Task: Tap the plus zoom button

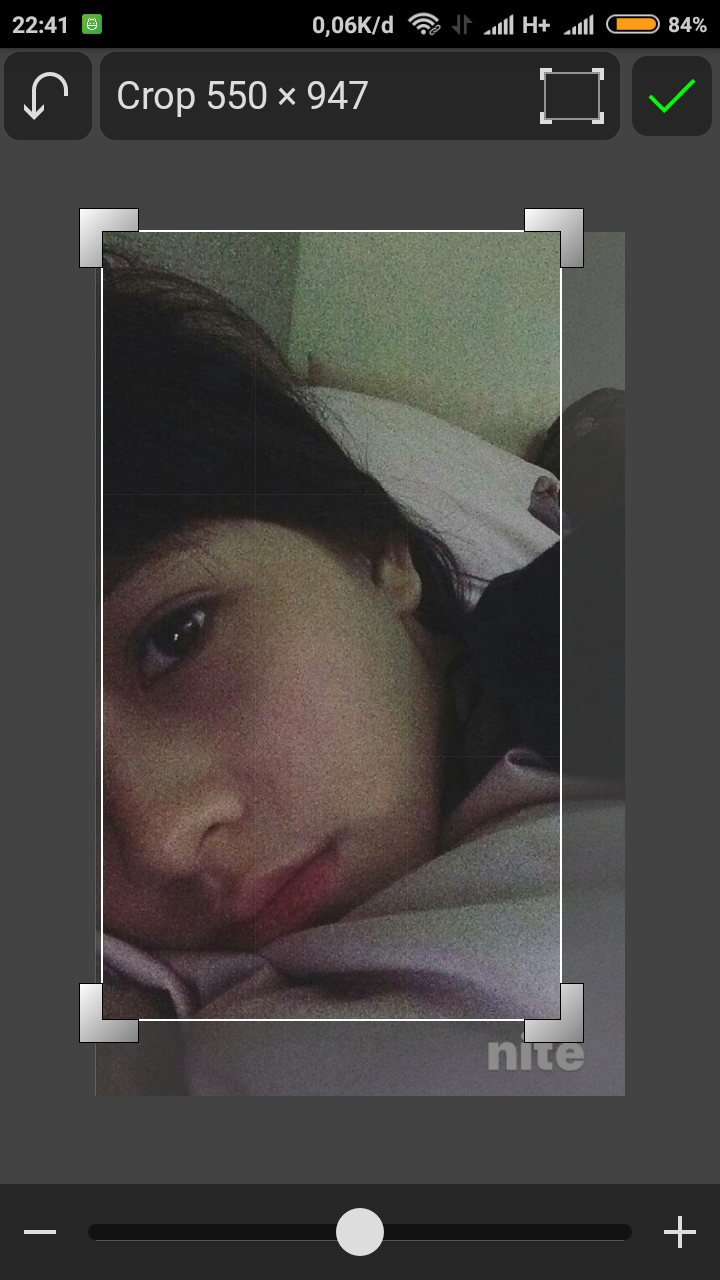Action: pos(680,1232)
